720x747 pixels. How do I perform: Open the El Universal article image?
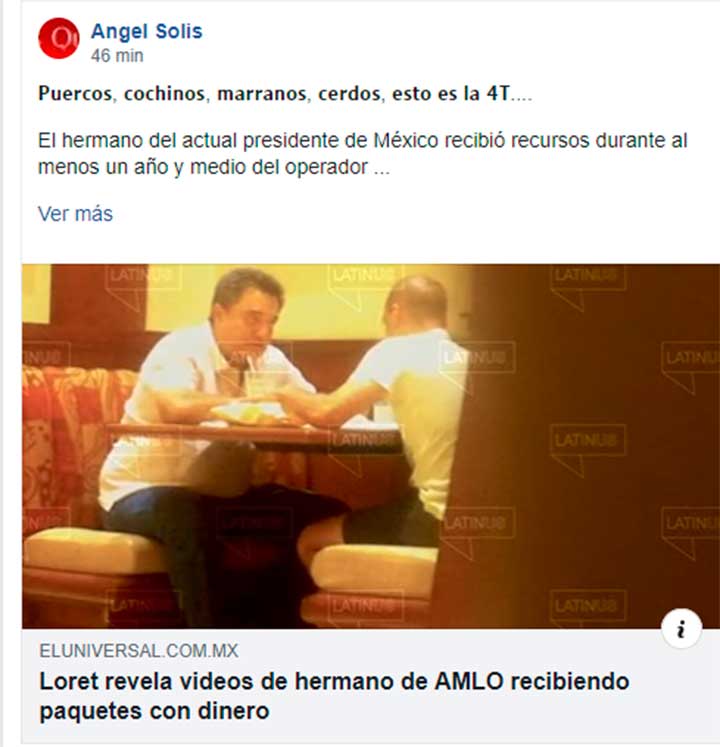tap(370, 445)
